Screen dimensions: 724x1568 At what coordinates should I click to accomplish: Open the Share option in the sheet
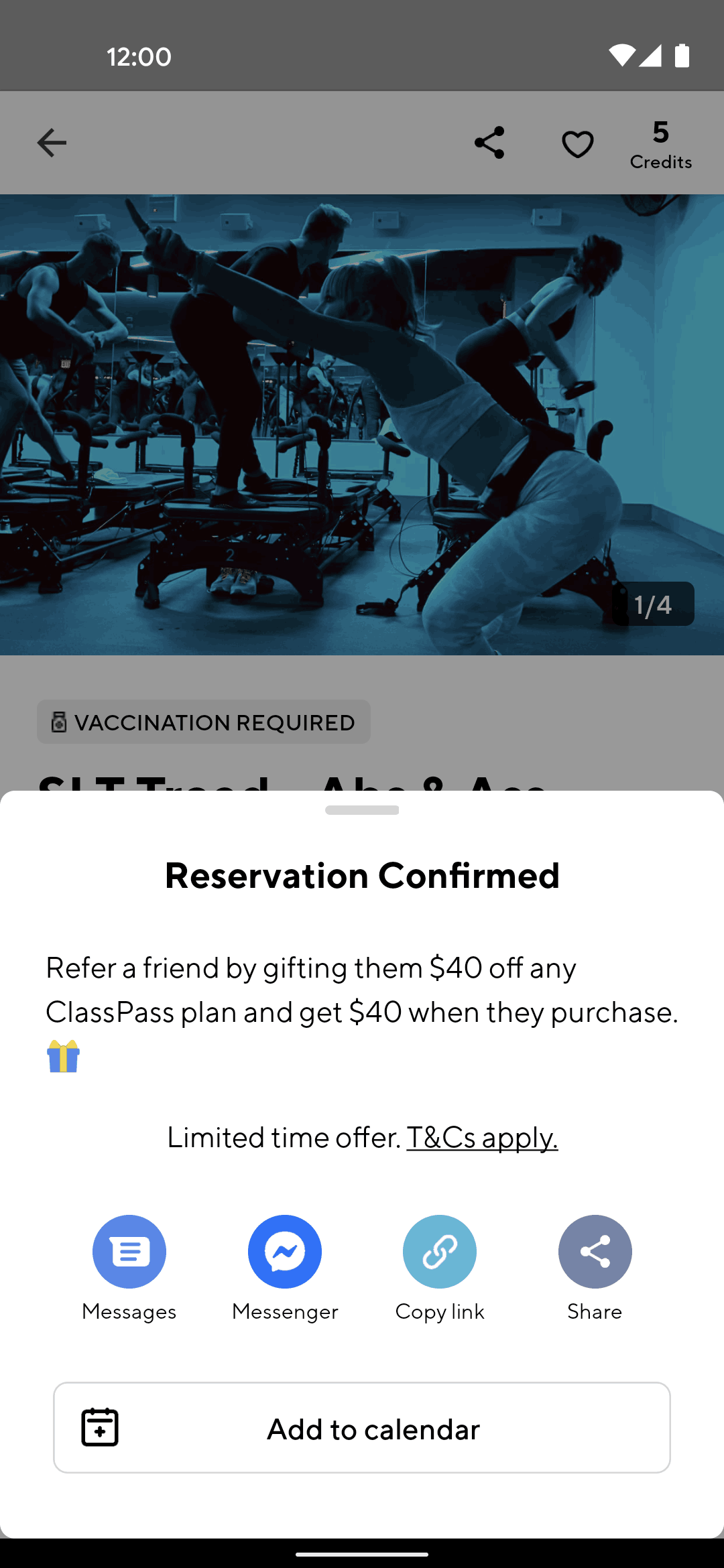tap(595, 1252)
